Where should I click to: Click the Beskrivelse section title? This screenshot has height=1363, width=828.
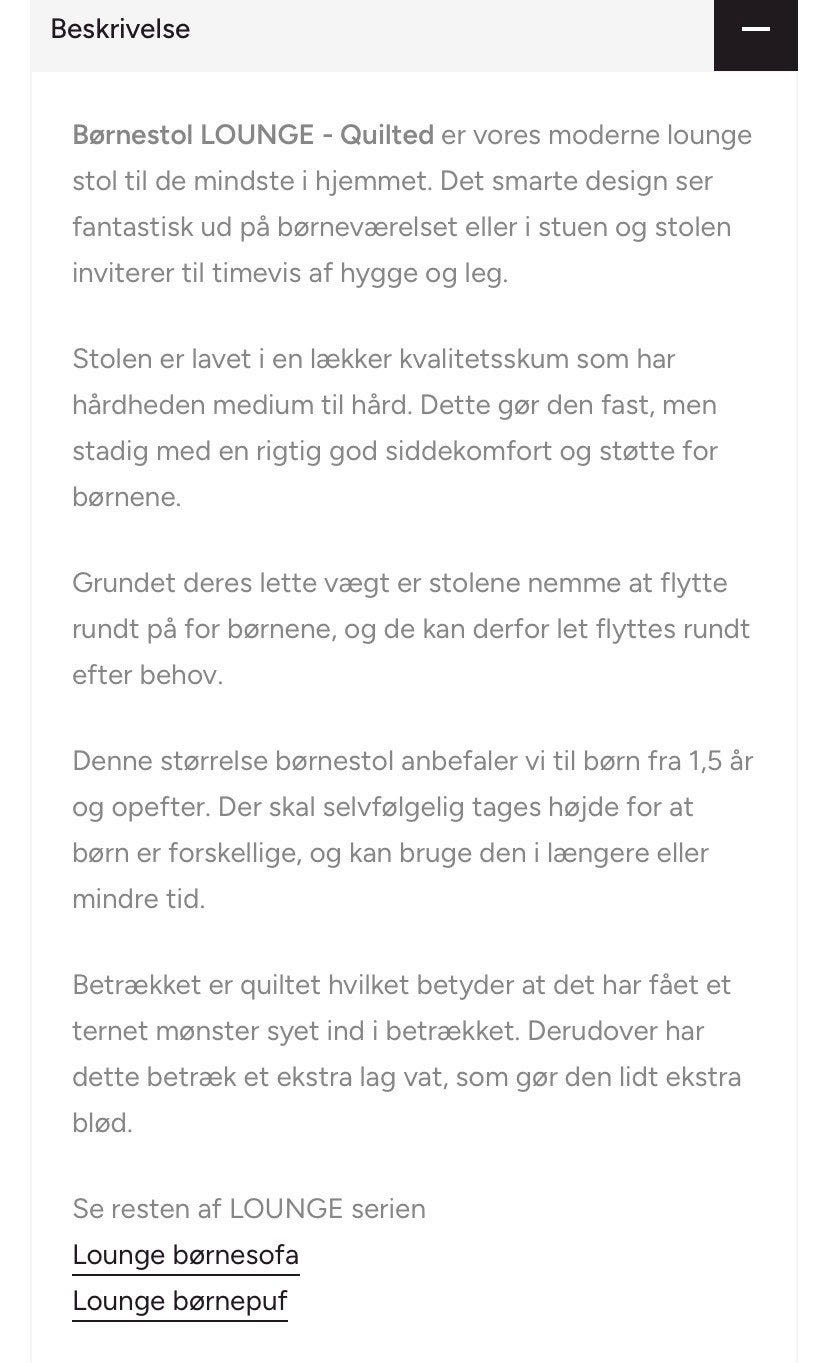click(x=120, y=29)
